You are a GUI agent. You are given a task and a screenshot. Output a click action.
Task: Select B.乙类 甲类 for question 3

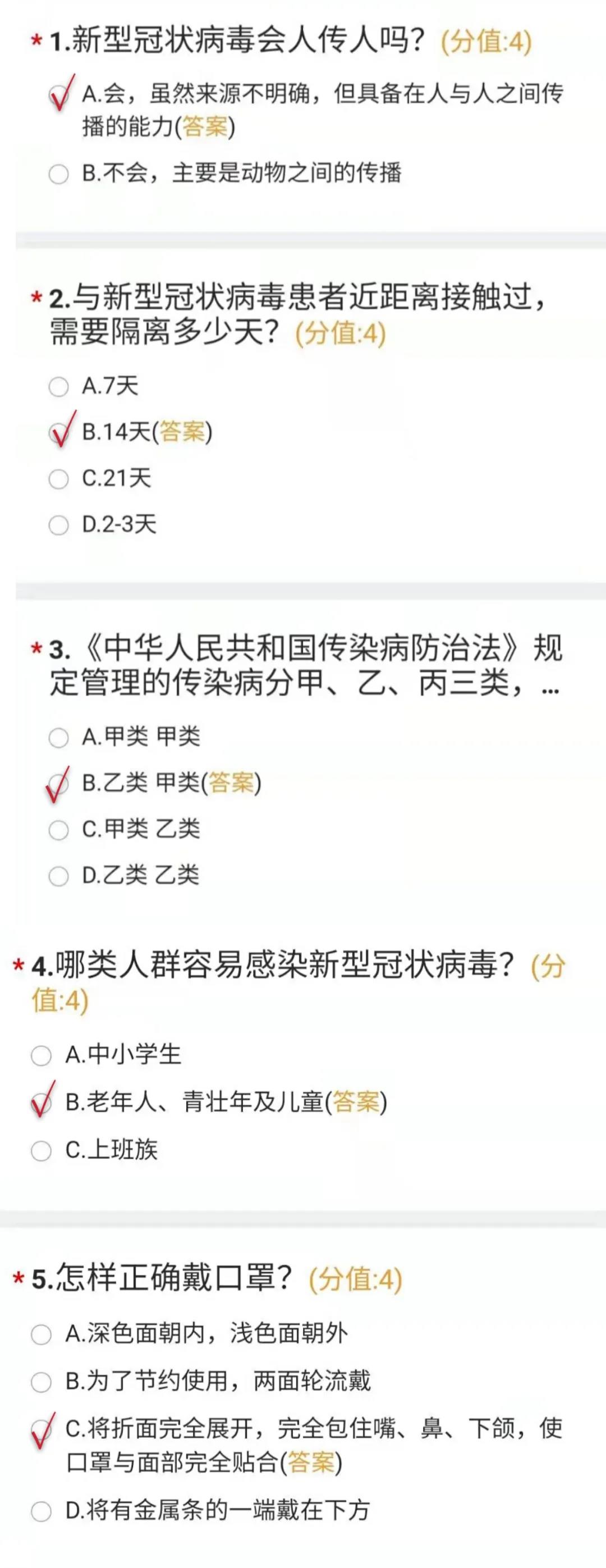pos(58,784)
